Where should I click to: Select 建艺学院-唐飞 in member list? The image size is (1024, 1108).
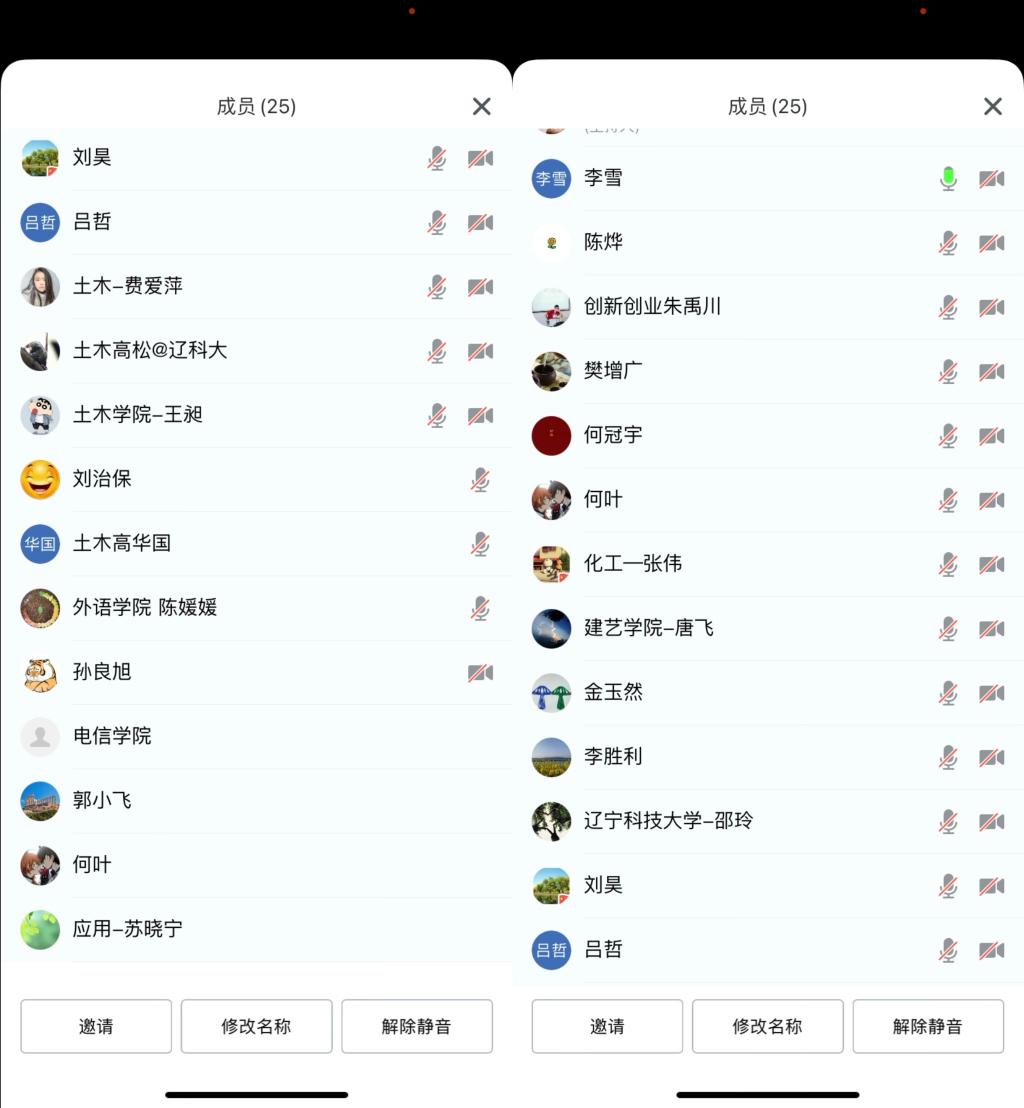(x=648, y=628)
